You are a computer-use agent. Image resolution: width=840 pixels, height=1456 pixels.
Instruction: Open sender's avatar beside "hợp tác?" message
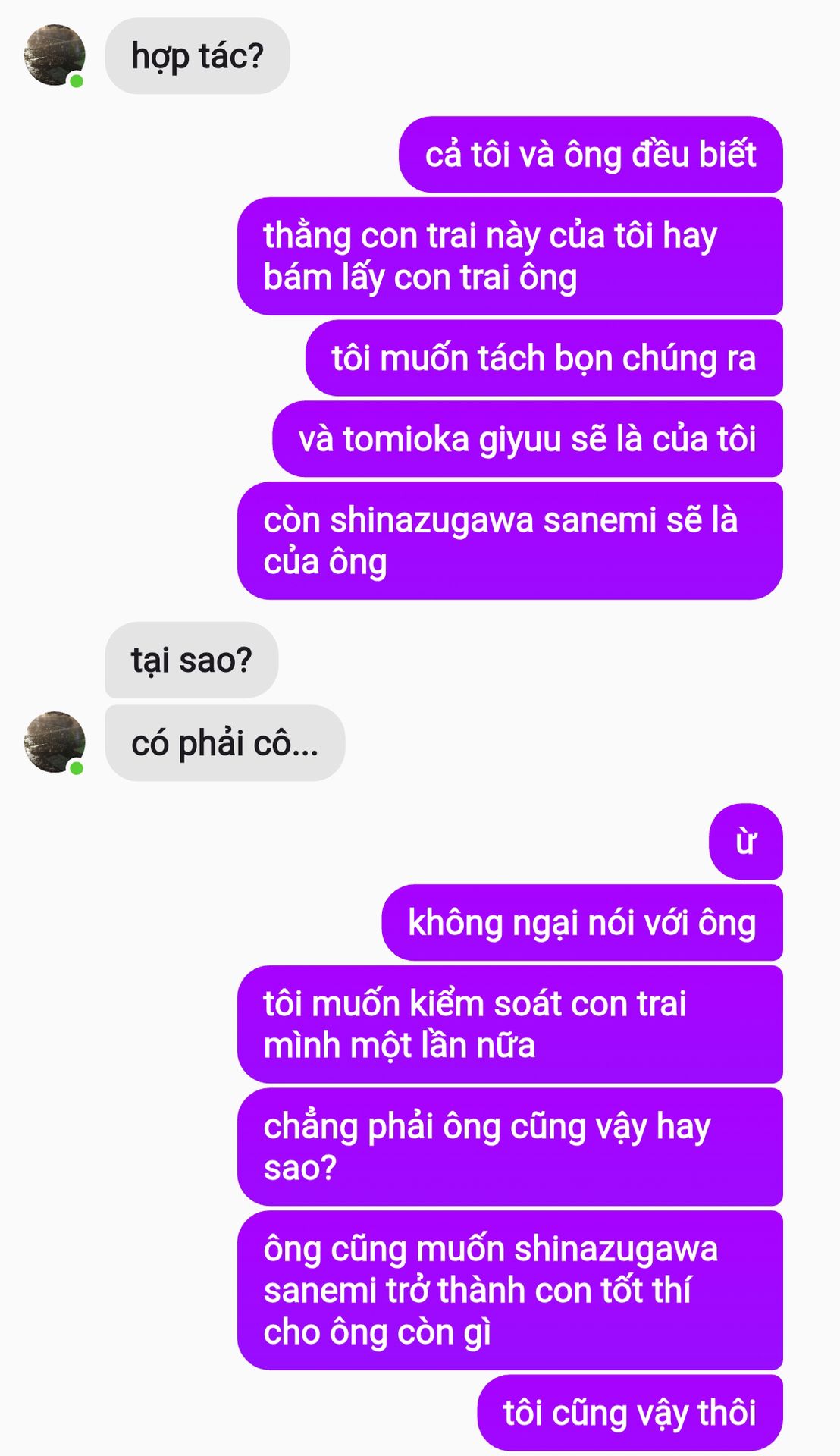54,55
